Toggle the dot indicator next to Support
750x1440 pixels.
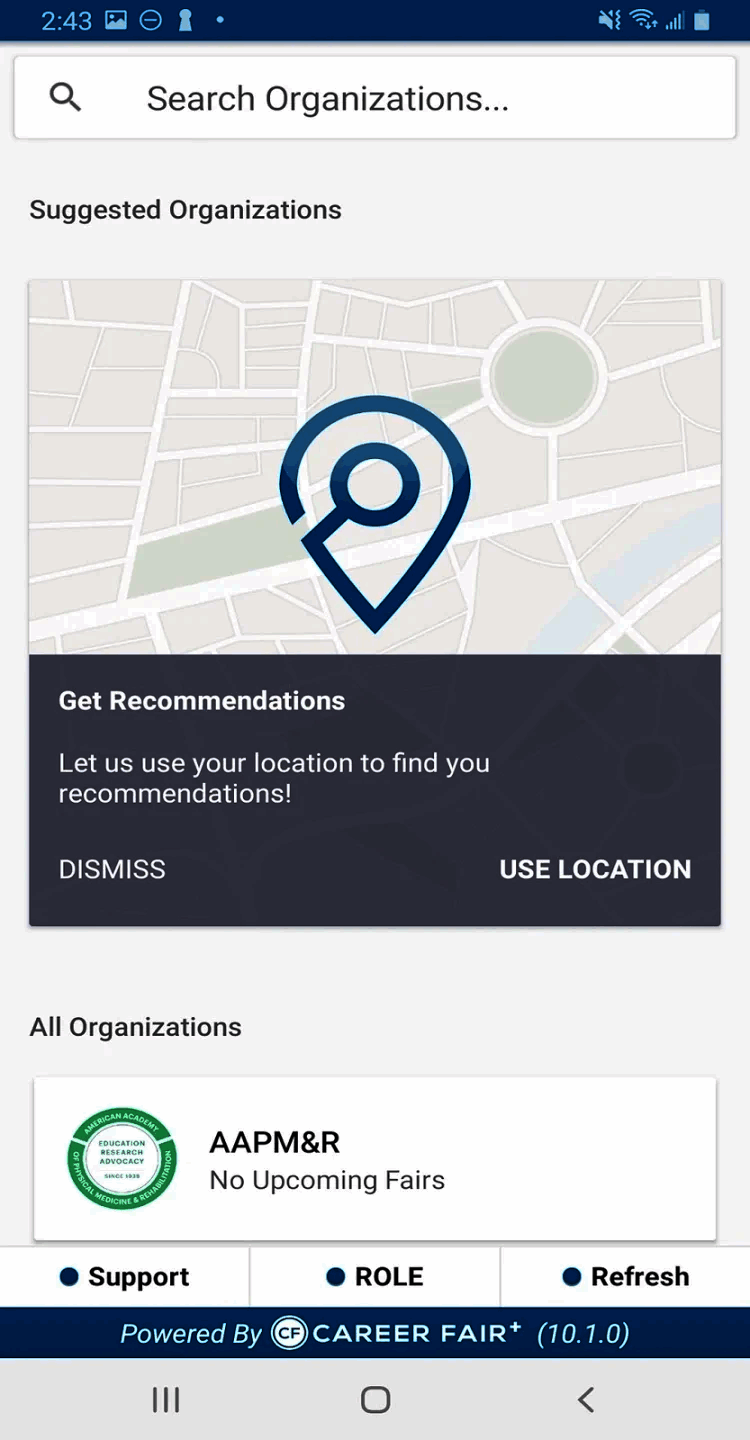69,1277
